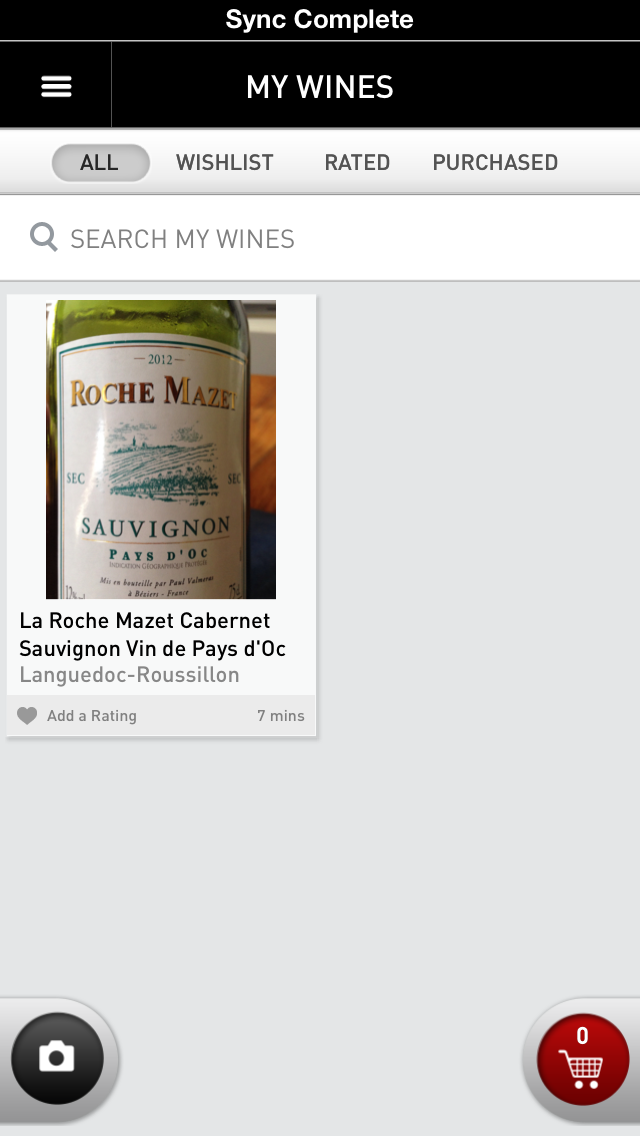Image resolution: width=640 pixels, height=1136 pixels.
Task: Switch to the Wishlist tab
Action: click(225, 163)
